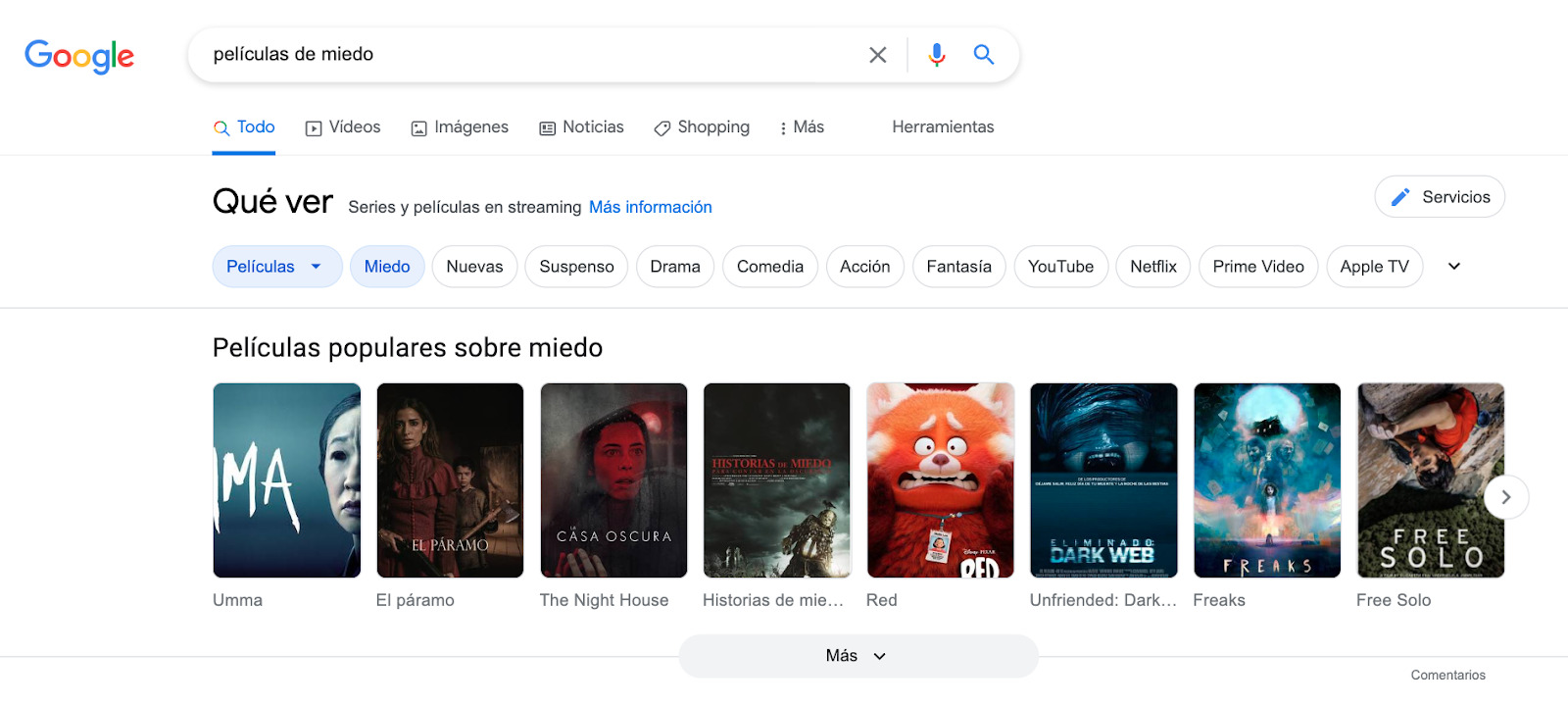Open the Shopping tab
Screen dimensions: 1568x706
click(x=702, y=127)
